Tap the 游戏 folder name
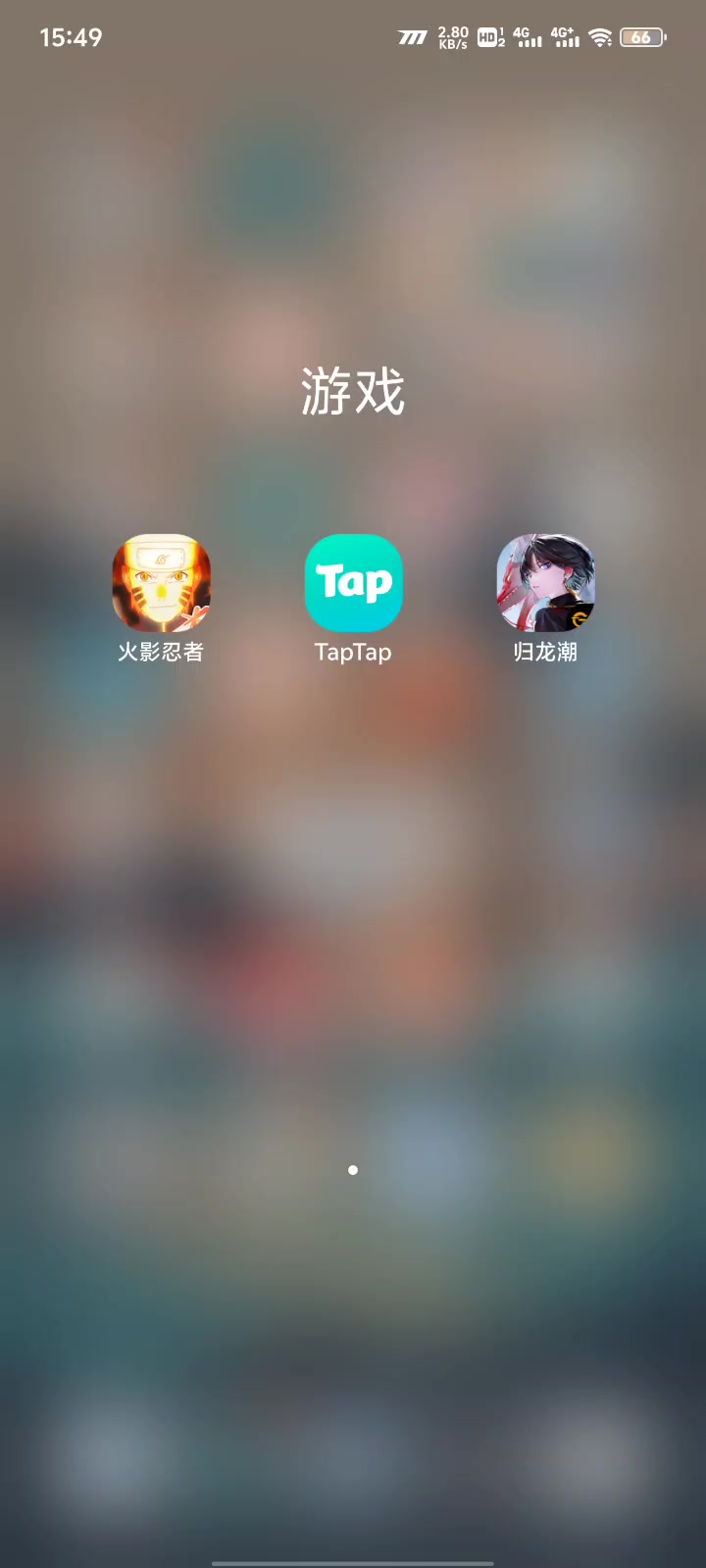 click(353, 391)
